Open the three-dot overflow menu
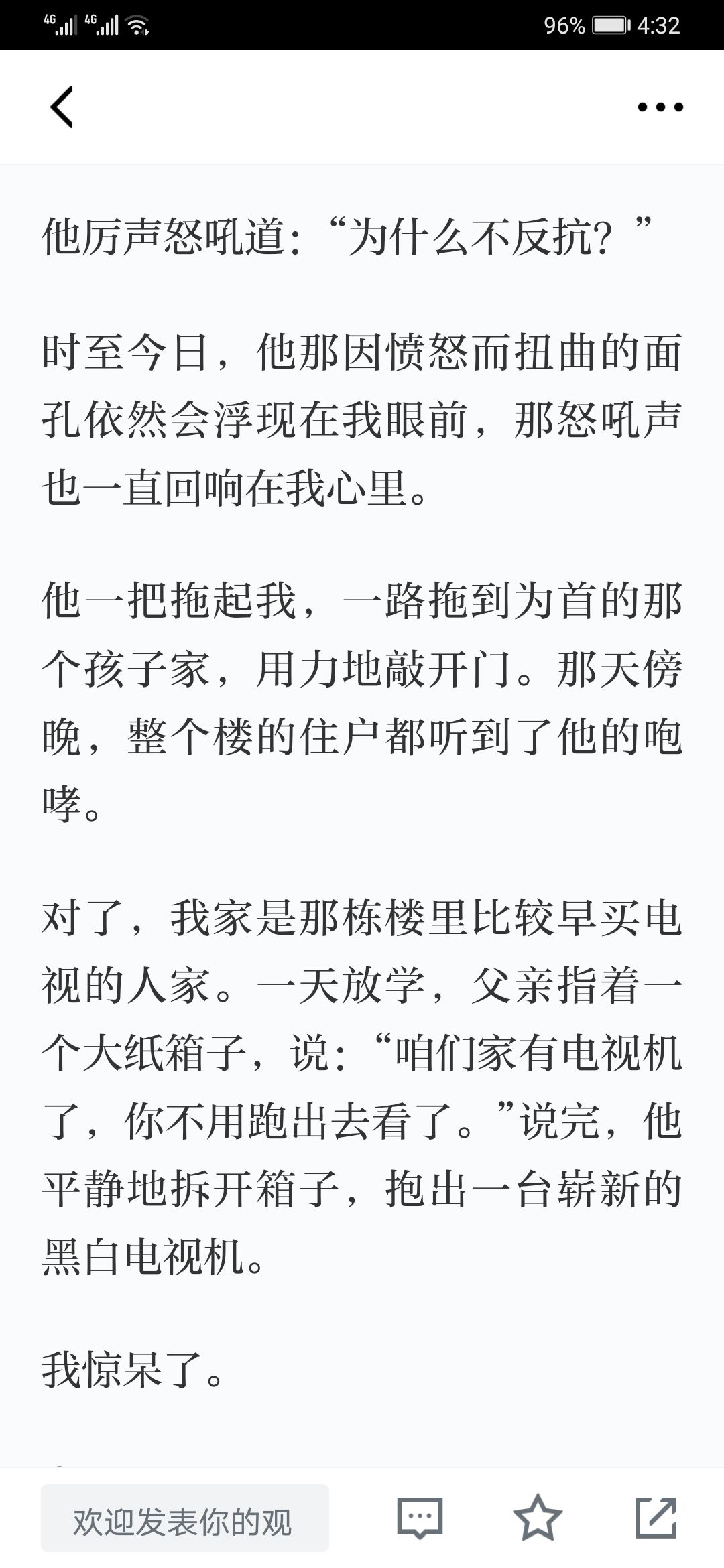The image size is (724, 1568). pyautogui.click(x=660, y=107)
